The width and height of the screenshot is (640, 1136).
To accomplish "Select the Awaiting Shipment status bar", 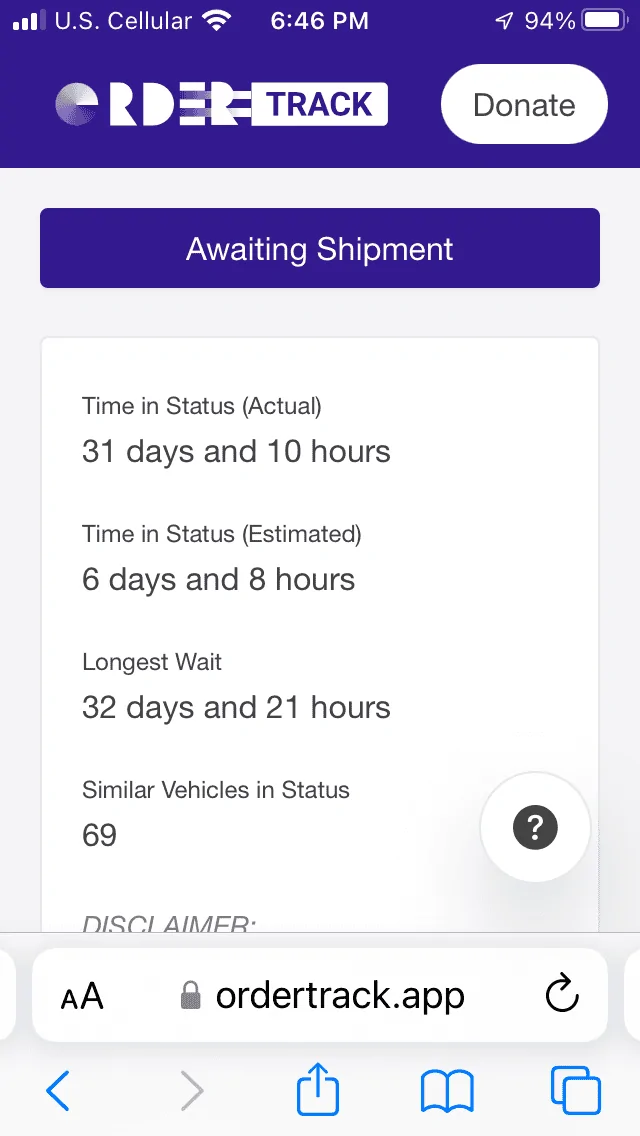I will [x=320, y=248].
